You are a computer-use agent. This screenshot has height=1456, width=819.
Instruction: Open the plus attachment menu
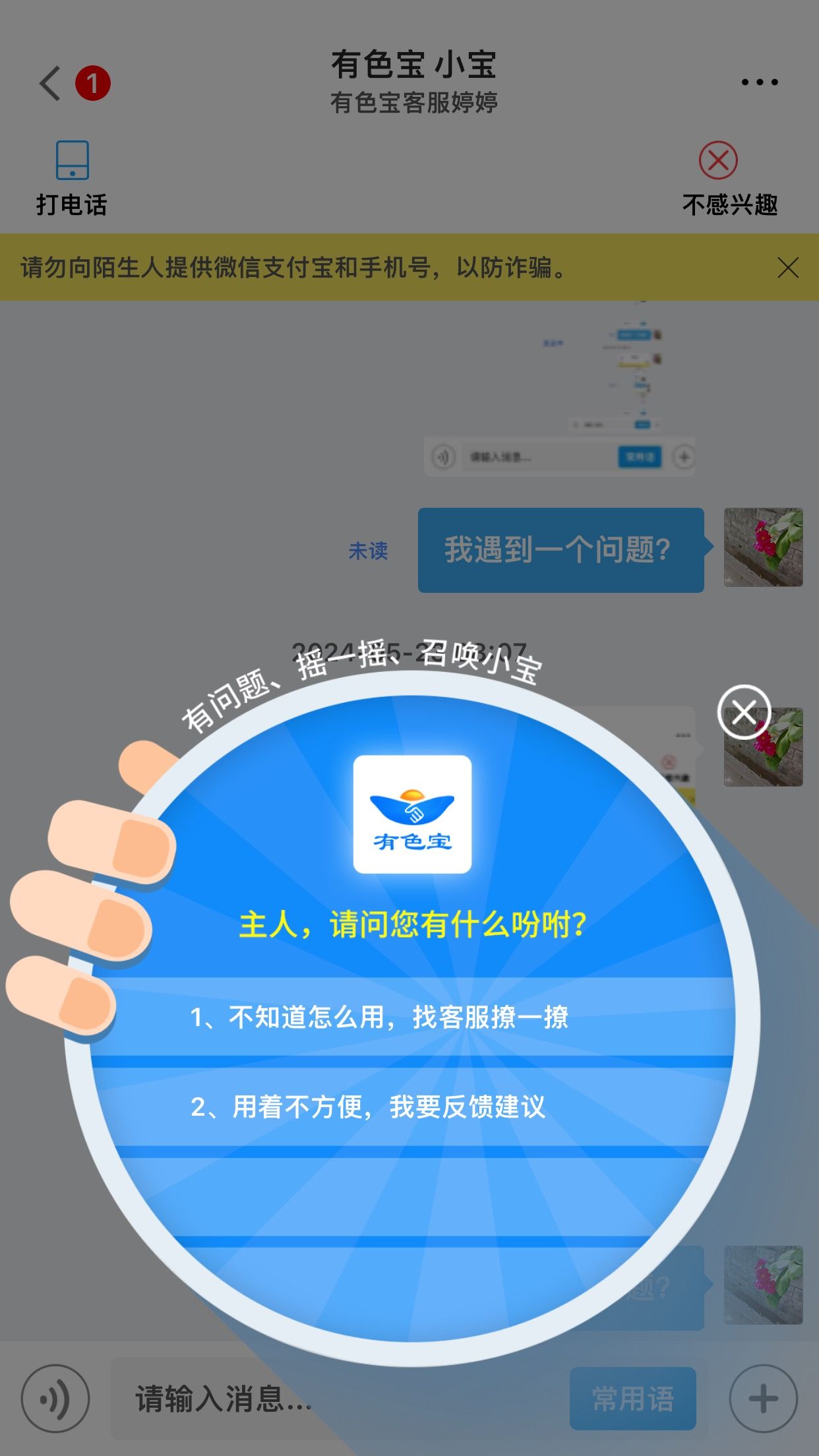764,1398
